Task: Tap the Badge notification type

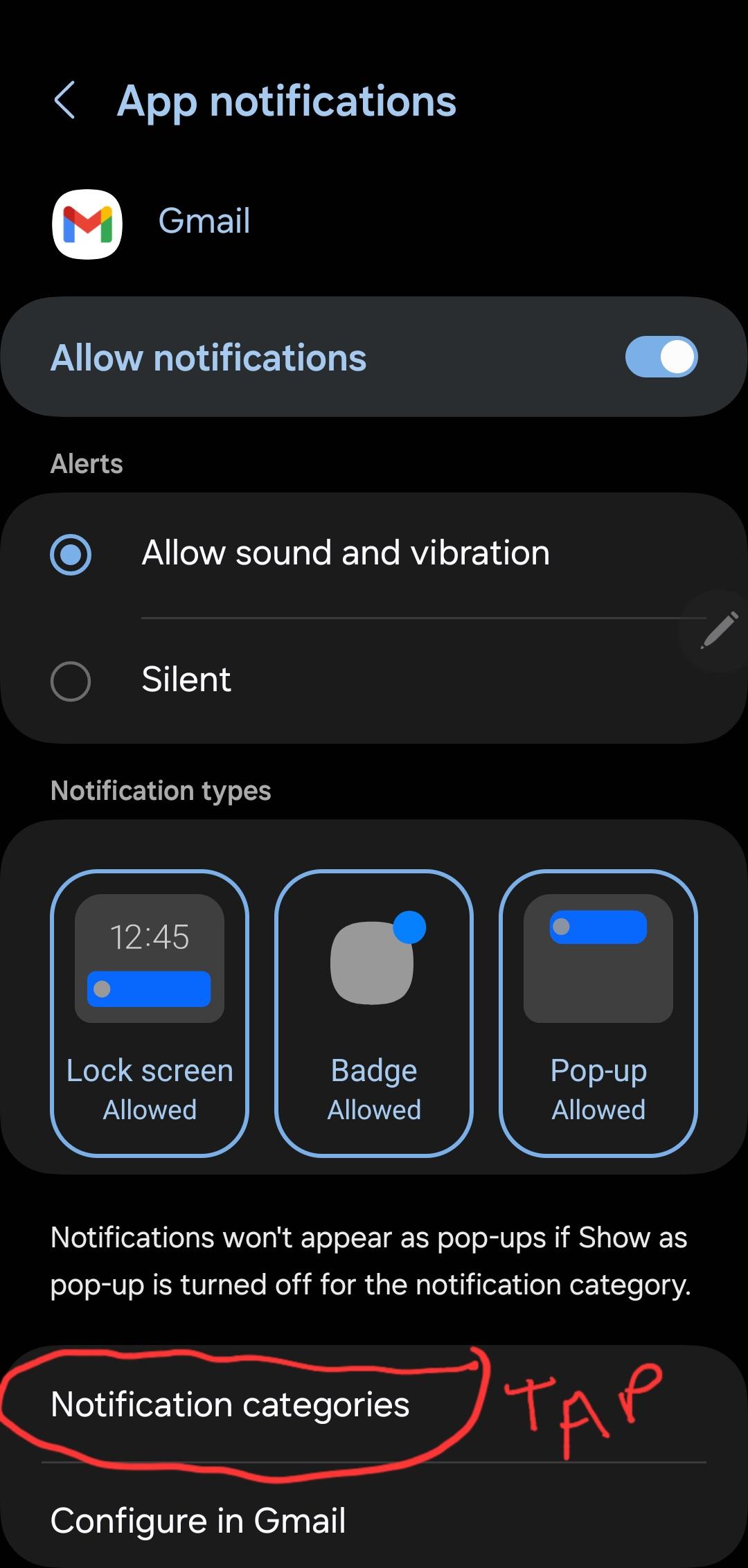Action: tap(374, 1013)
